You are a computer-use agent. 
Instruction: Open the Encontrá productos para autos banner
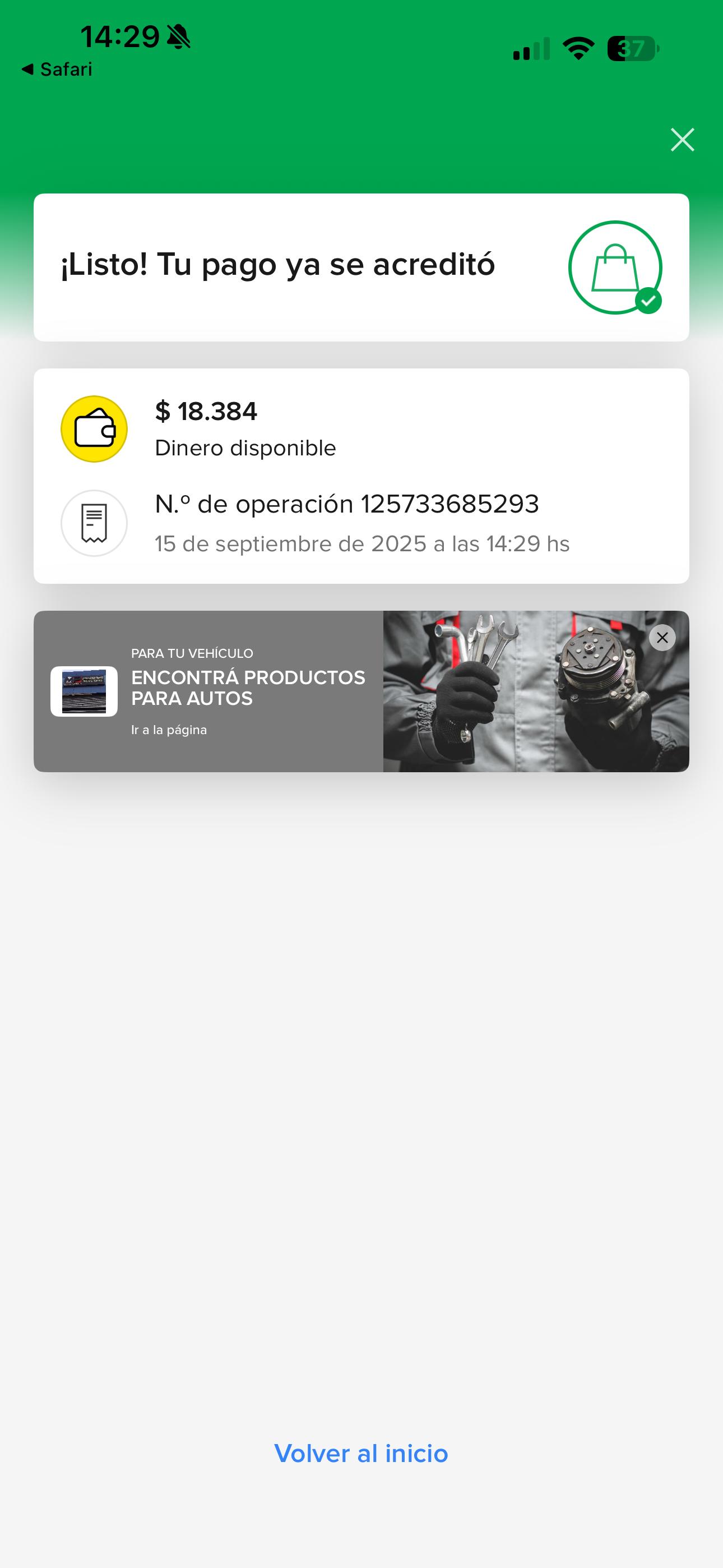pos(248,689)
